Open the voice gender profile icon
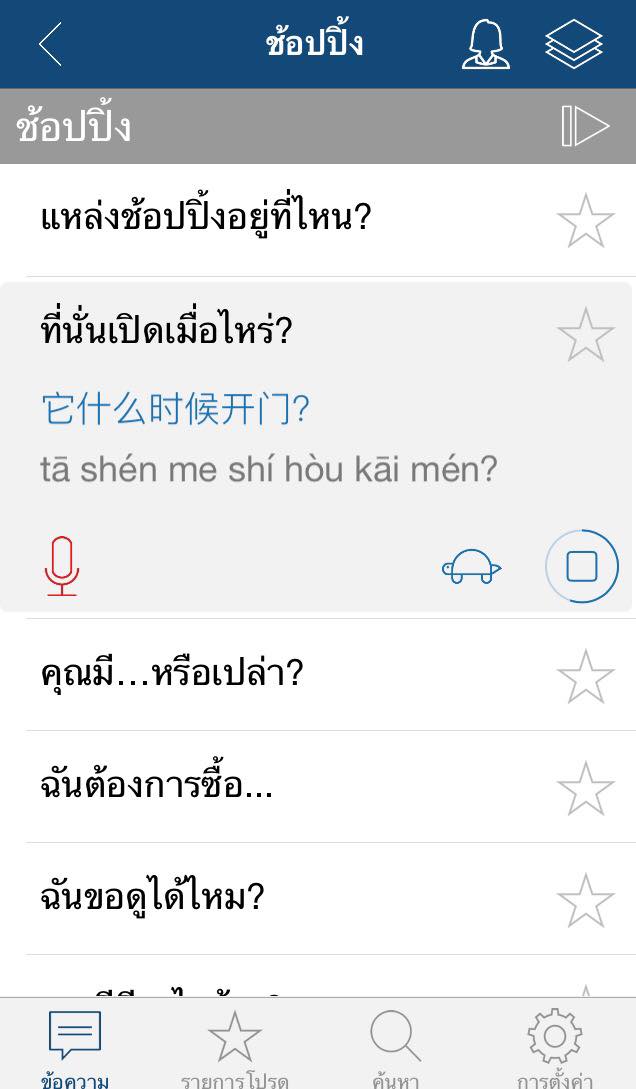 tap(486, 44)
